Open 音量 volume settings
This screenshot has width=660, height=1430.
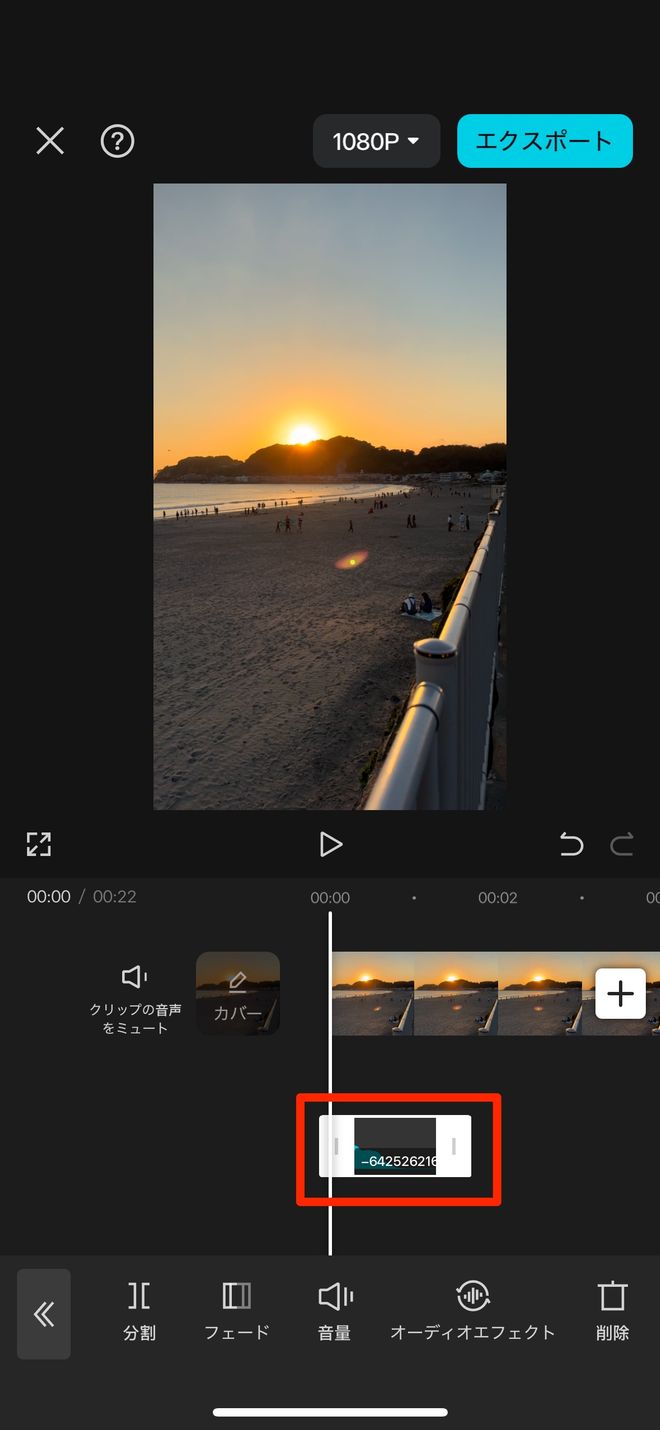click(334, 1311)
